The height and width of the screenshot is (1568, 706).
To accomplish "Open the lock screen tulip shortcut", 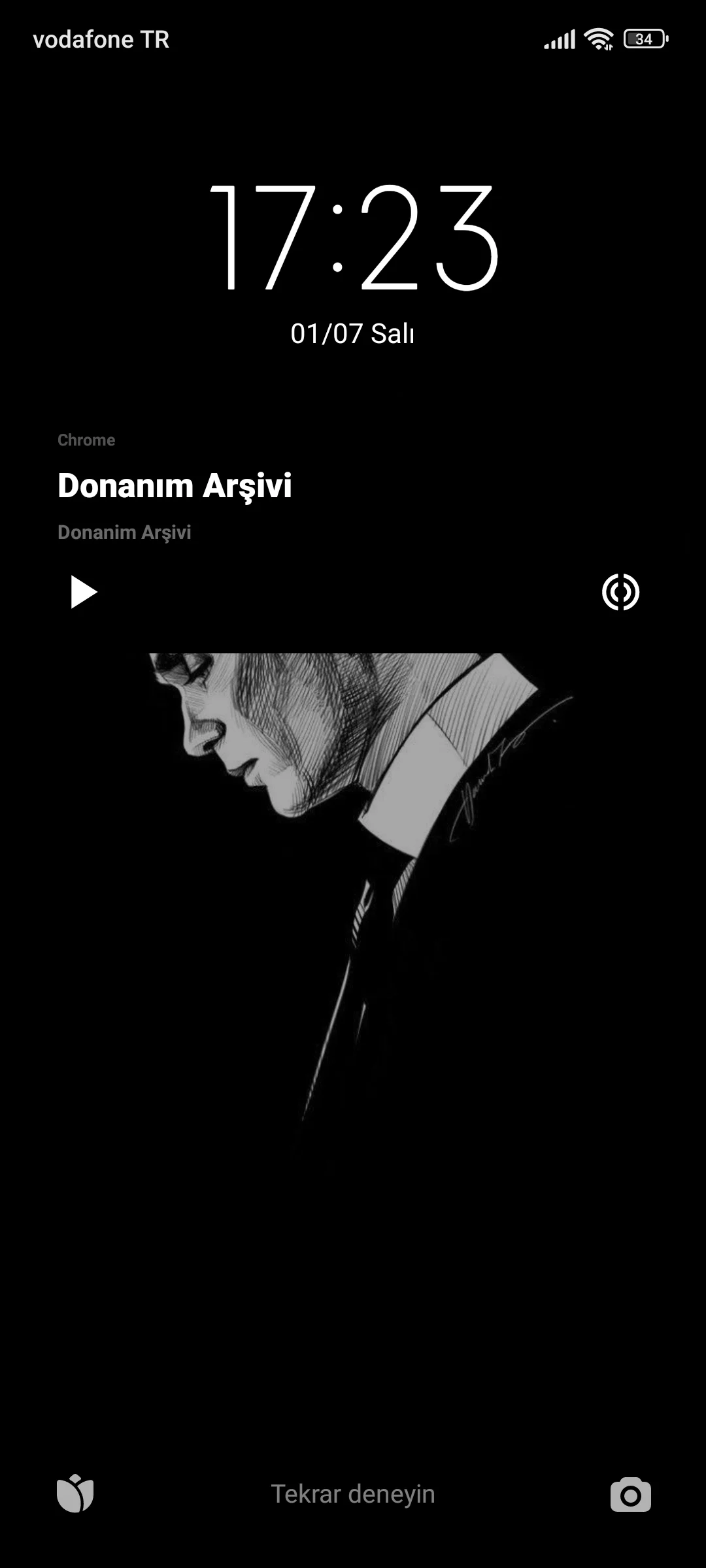I will point(75,1493).
